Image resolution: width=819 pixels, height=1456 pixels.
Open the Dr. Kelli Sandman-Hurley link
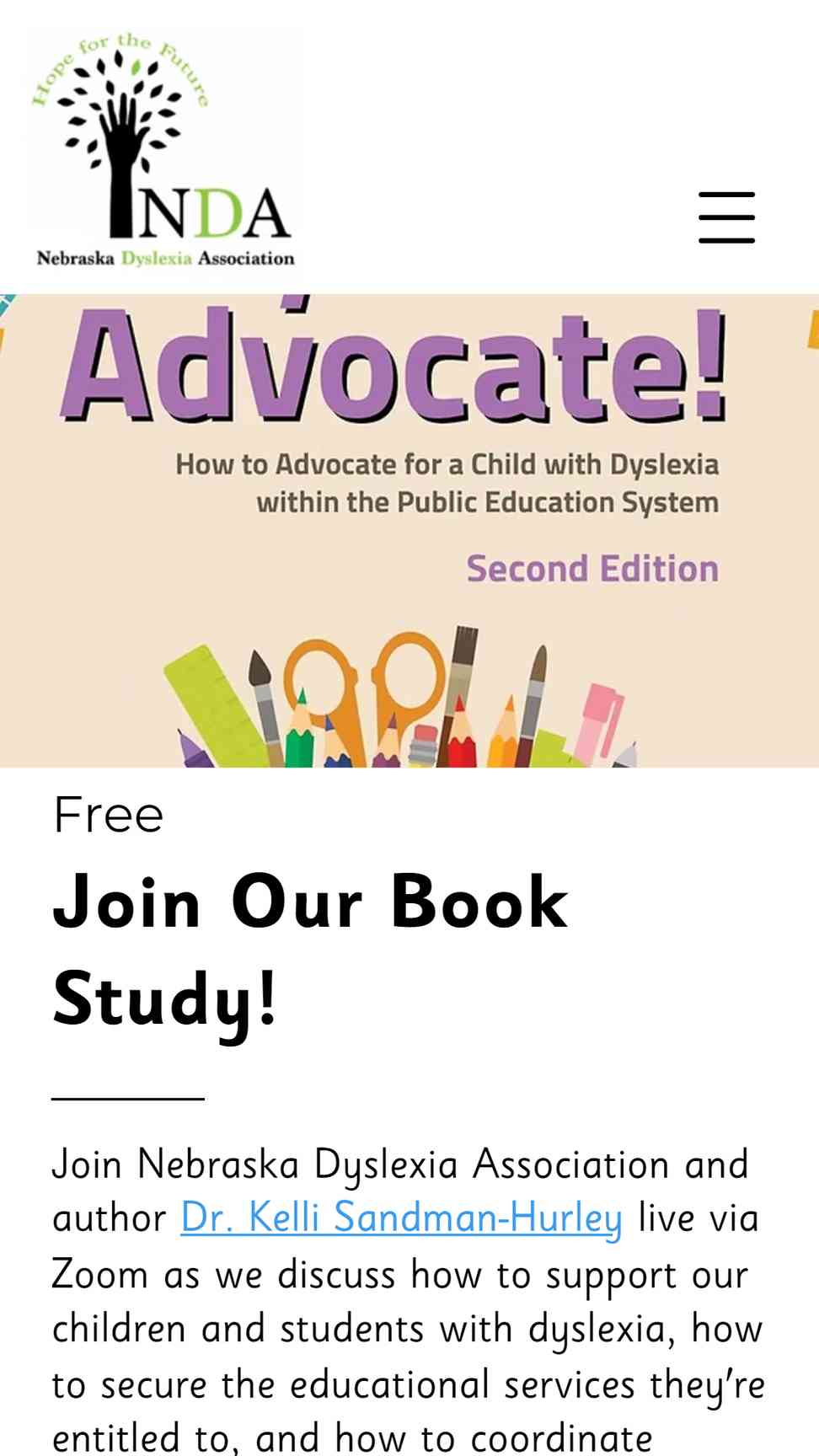click(x=401, y=1218)
